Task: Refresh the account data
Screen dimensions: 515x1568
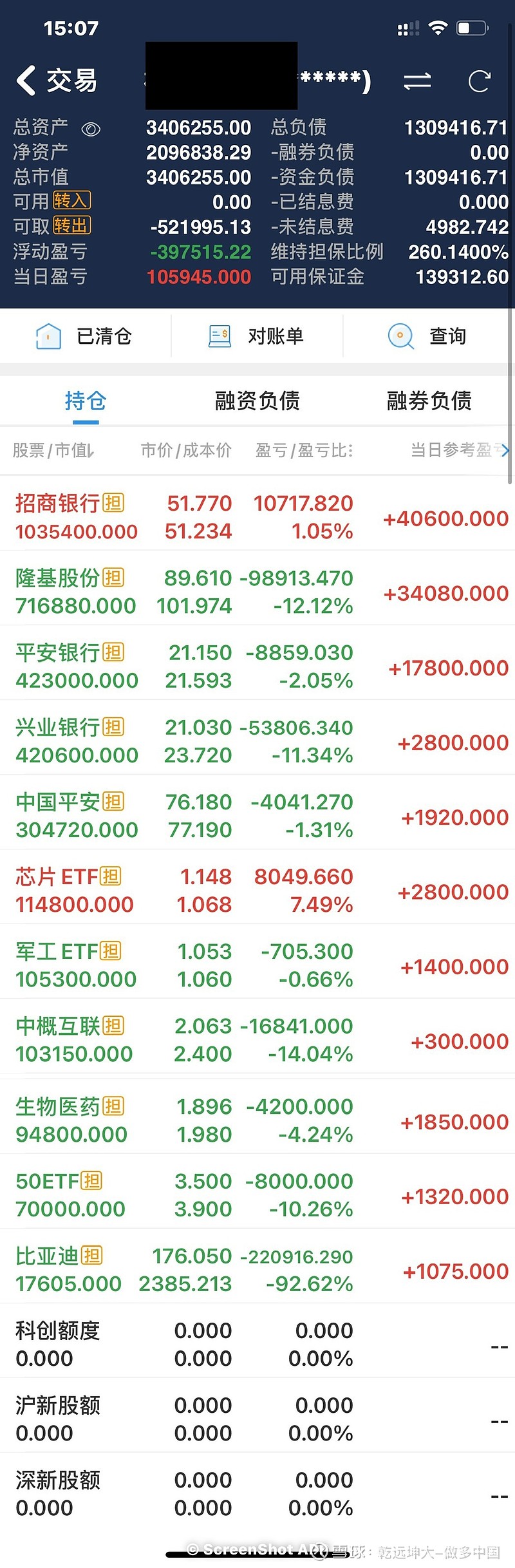Action: click(479, 82)
